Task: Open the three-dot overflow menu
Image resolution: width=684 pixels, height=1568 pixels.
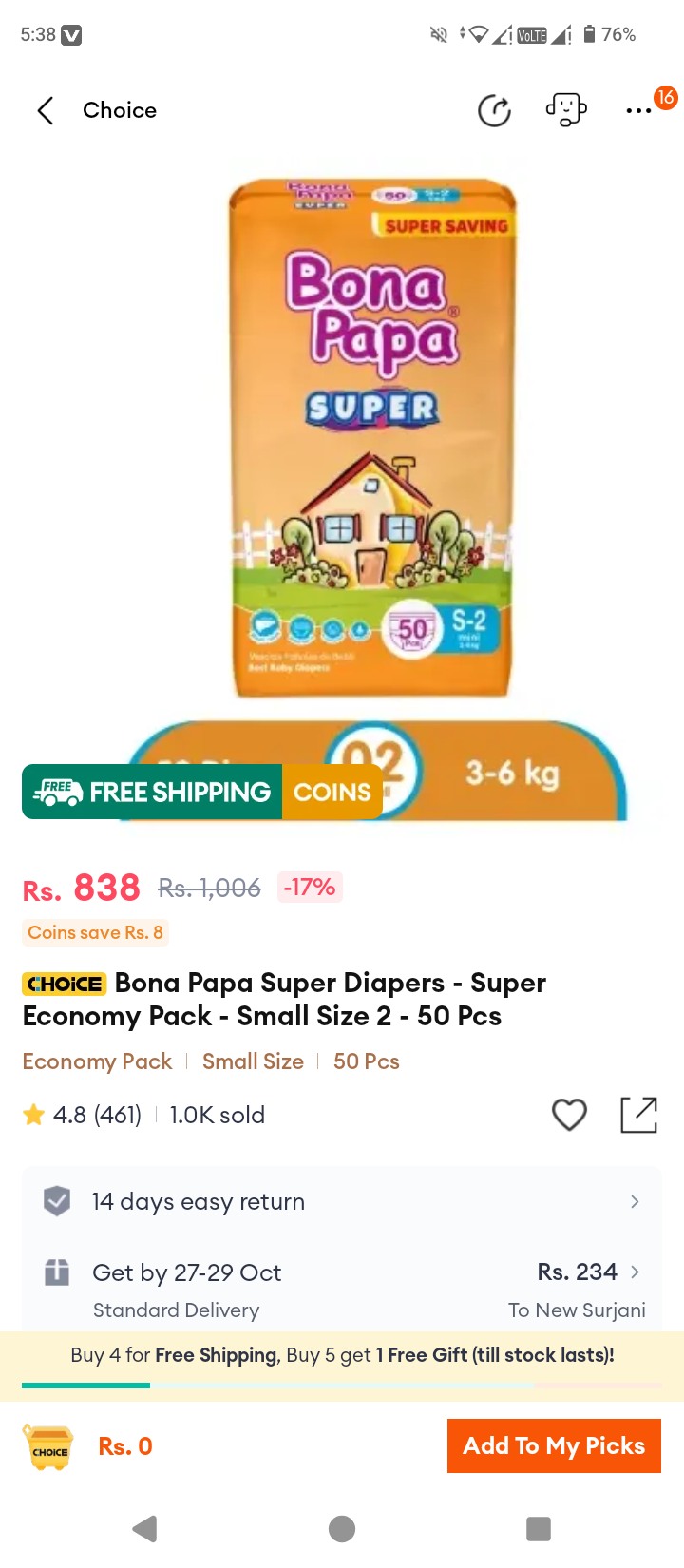Action: pyautogui.click(x=638, y=111)
